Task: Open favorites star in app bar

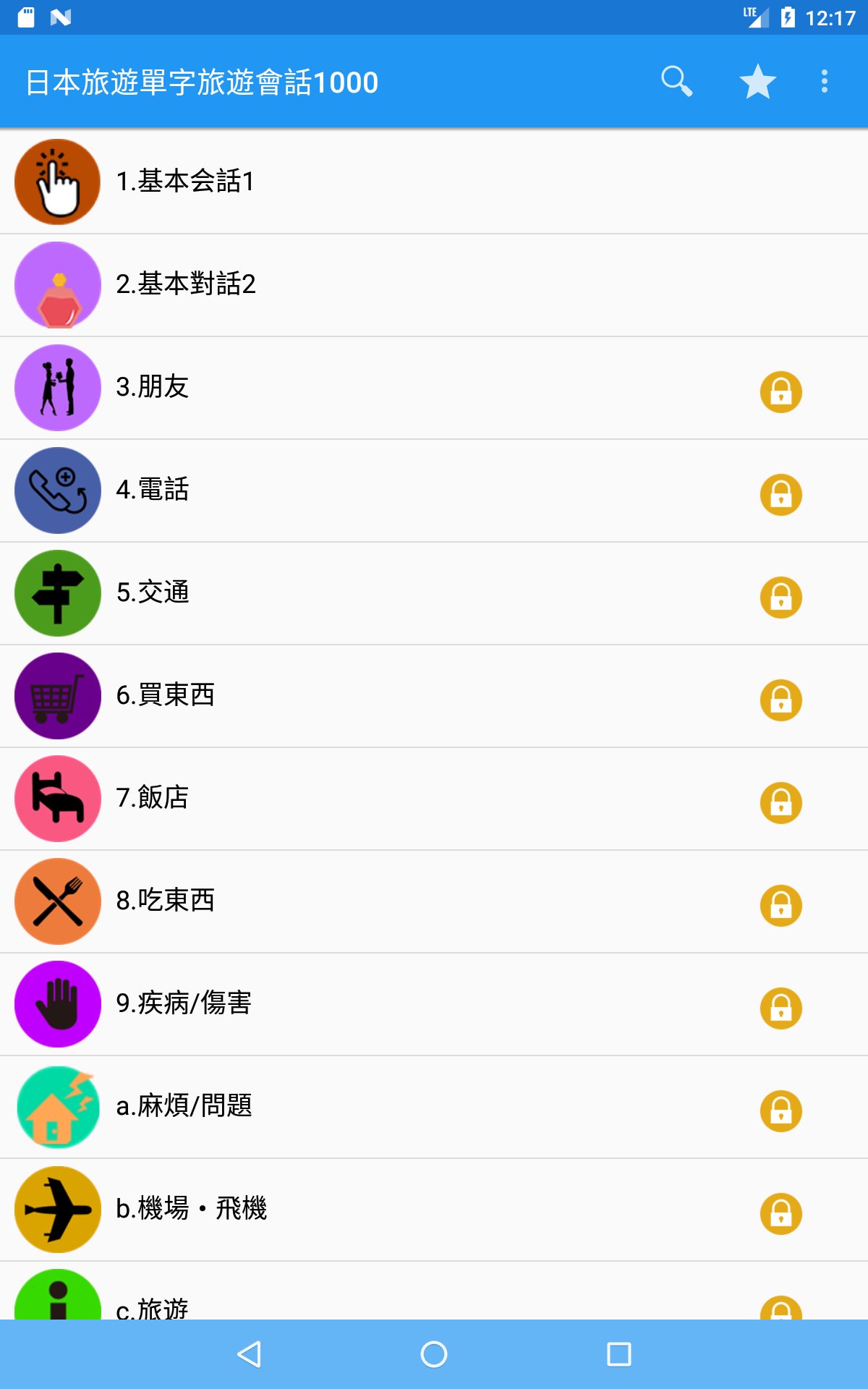Action: click(x=757, y=81)
